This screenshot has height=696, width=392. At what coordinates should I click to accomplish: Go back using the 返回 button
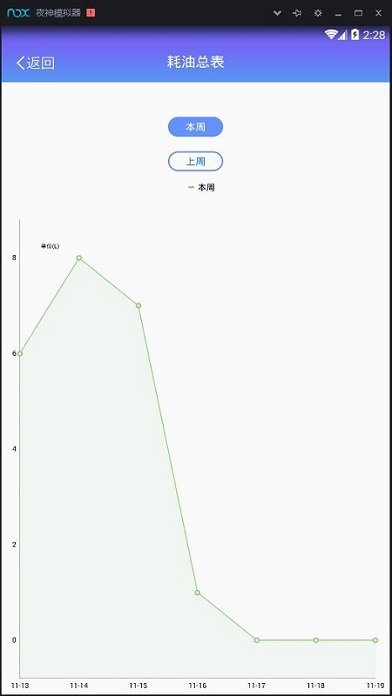(x=36, y=63)
